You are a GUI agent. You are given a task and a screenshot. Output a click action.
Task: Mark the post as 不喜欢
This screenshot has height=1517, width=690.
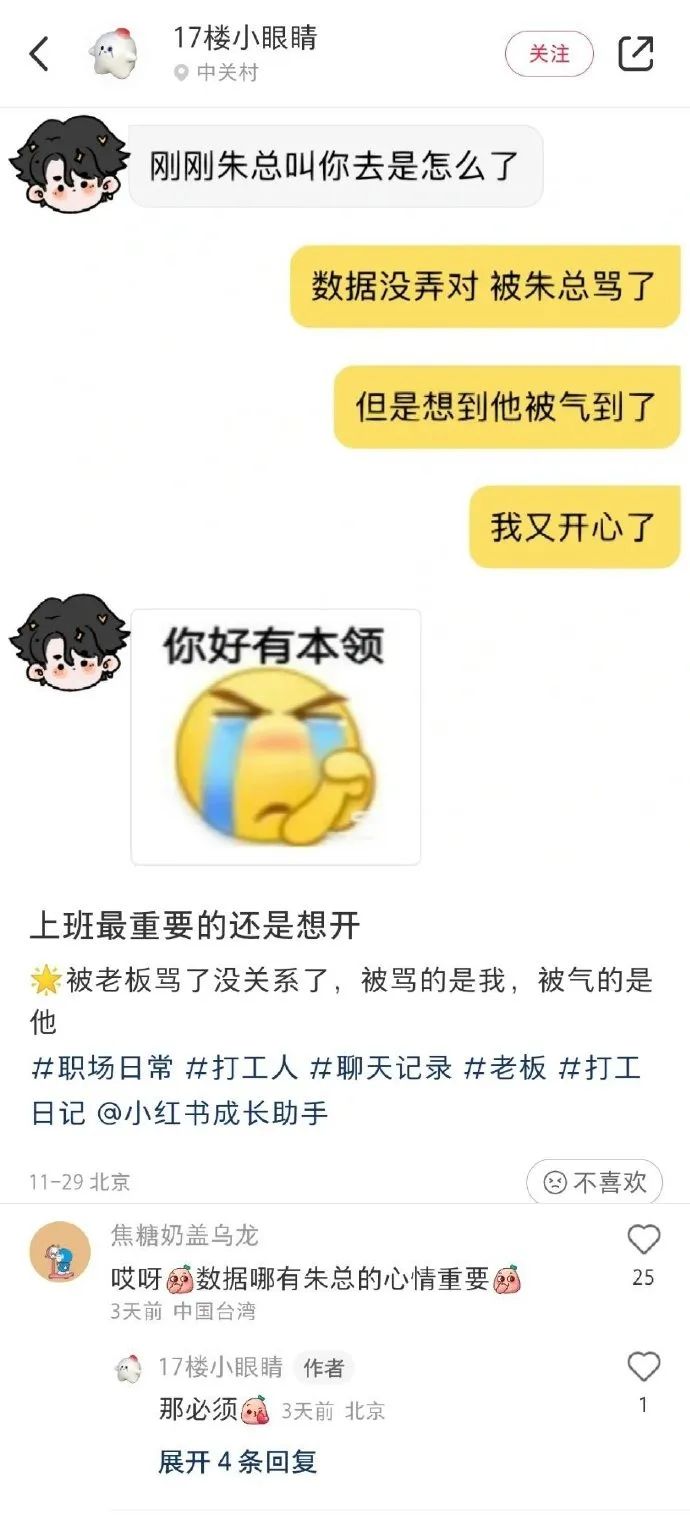point(595,1182)
